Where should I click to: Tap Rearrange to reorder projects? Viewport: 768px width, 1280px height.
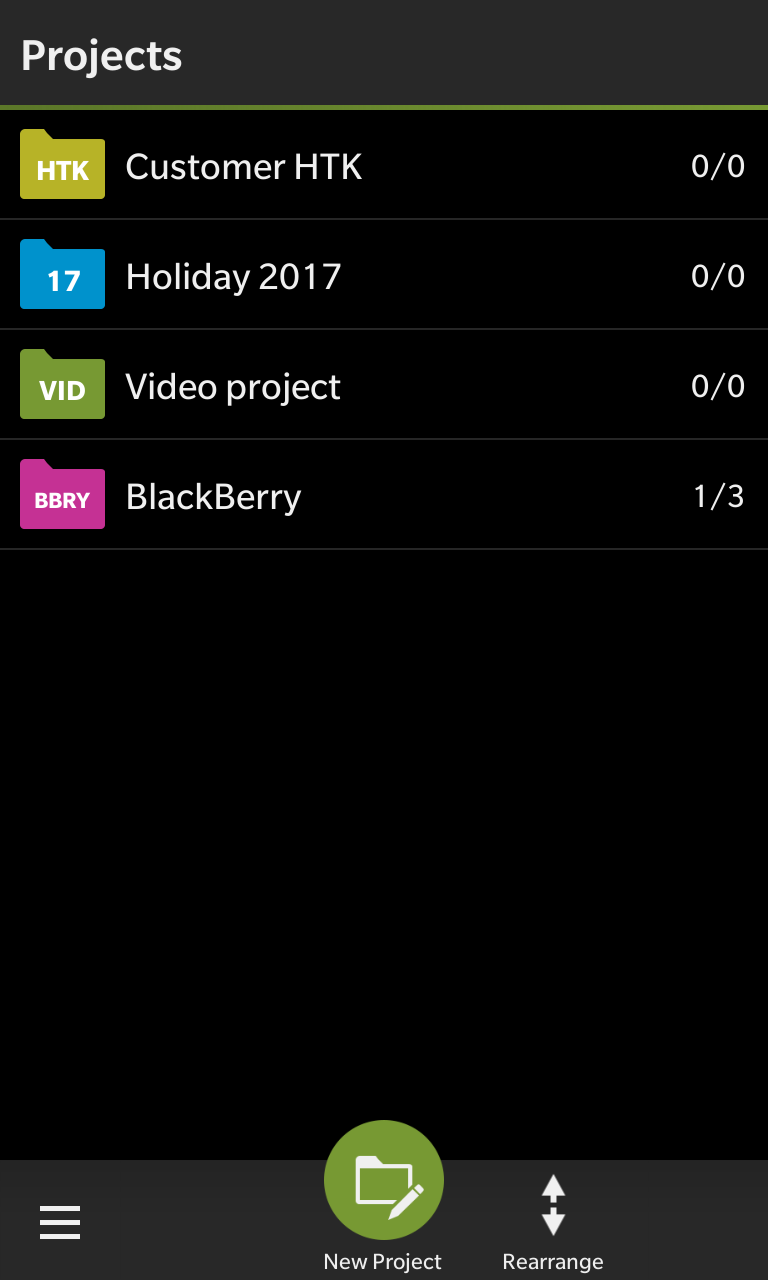553,1222
